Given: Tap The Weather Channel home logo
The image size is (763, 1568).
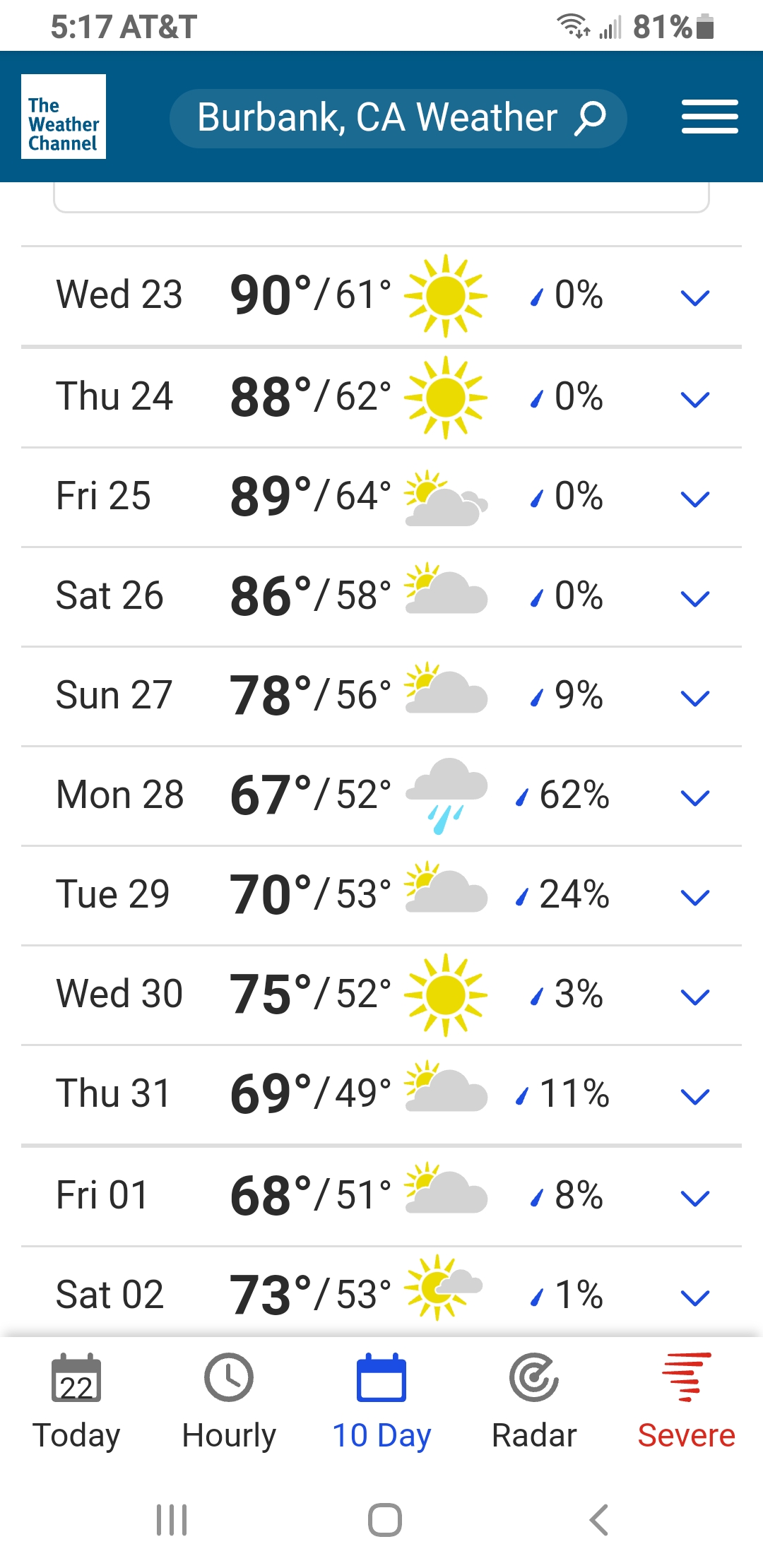Looking at the screenshot, I should (x=64, y=117).
